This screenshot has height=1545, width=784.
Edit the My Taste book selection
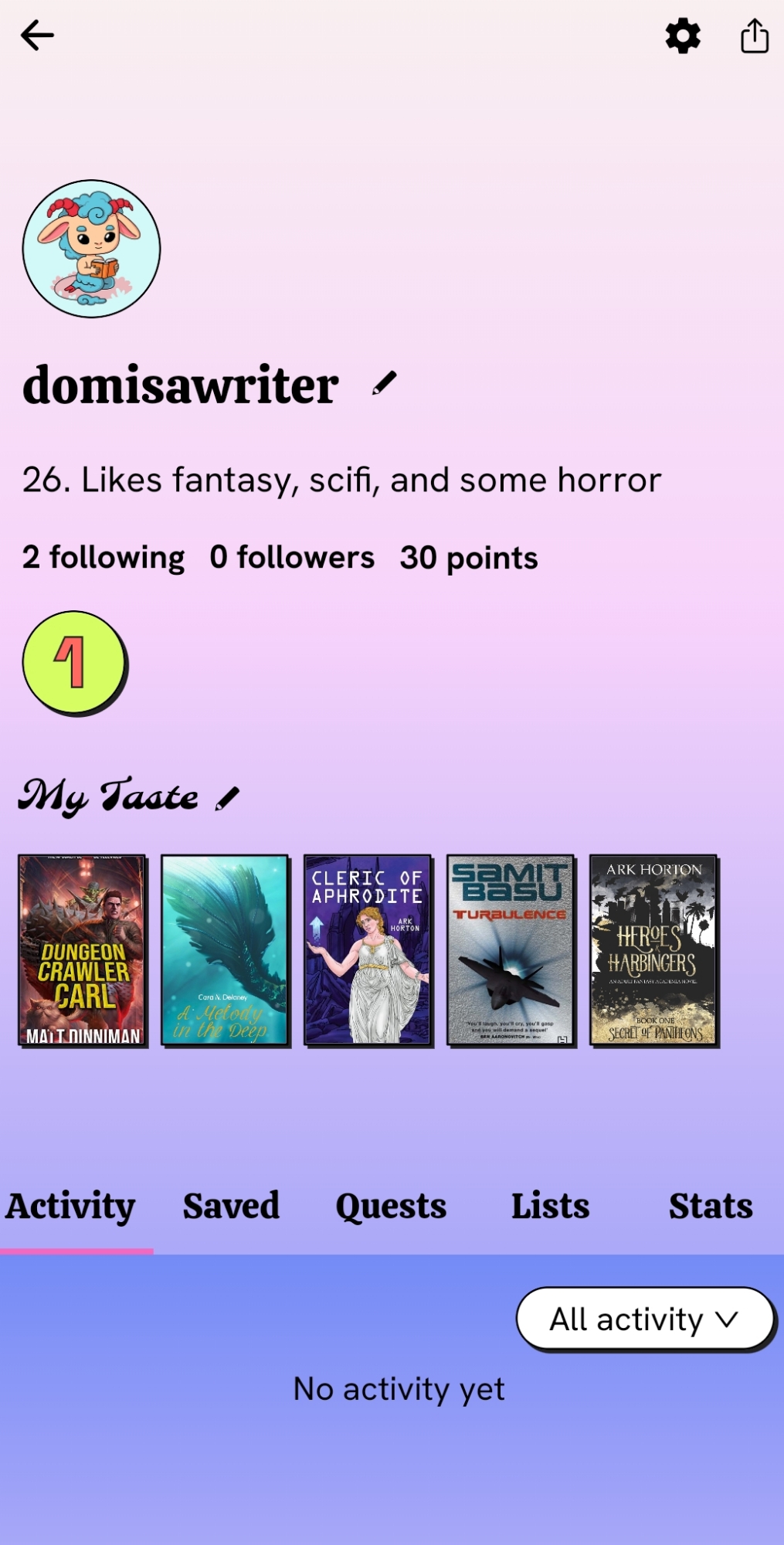click(228, 798)
